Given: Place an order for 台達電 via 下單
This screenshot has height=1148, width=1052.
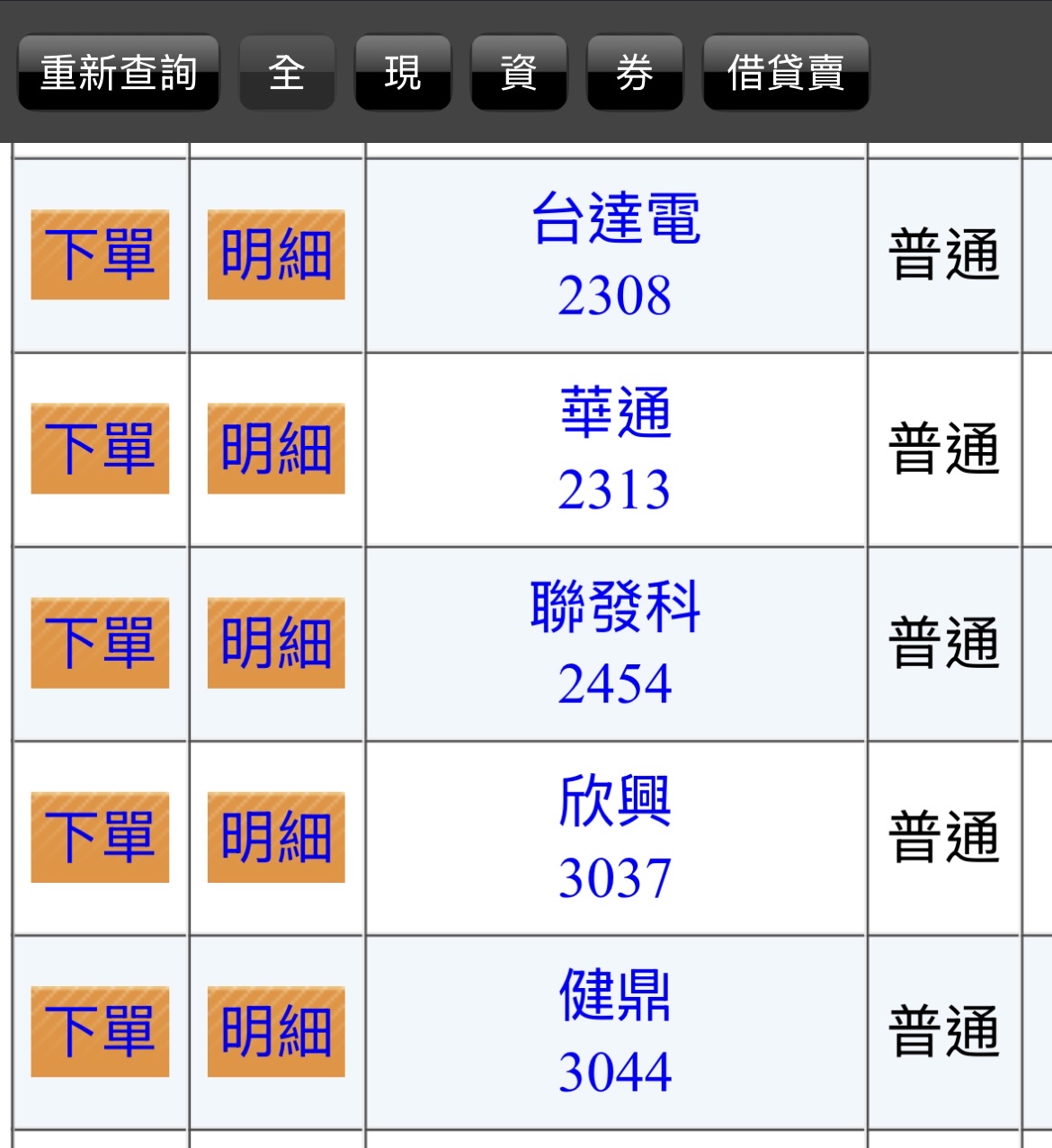Looking at the screenshot, I should [x=100, y=254].
